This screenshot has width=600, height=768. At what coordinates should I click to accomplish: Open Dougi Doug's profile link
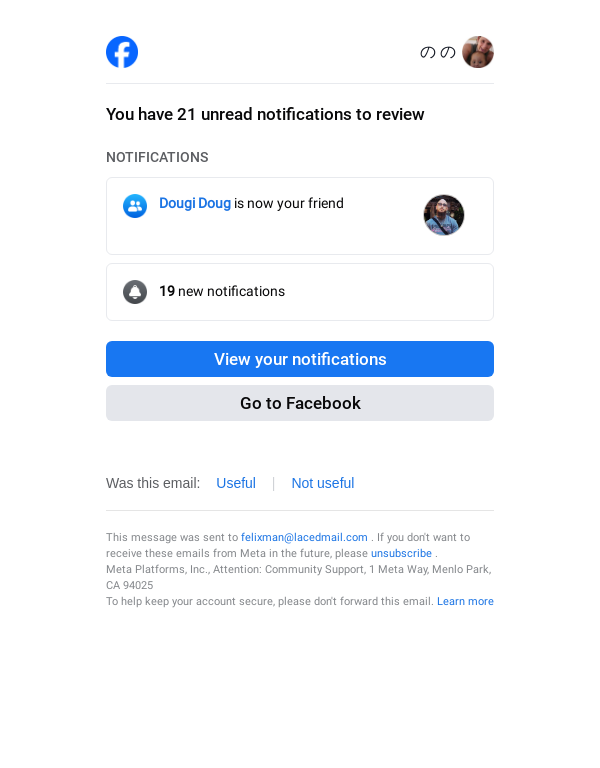195,203
